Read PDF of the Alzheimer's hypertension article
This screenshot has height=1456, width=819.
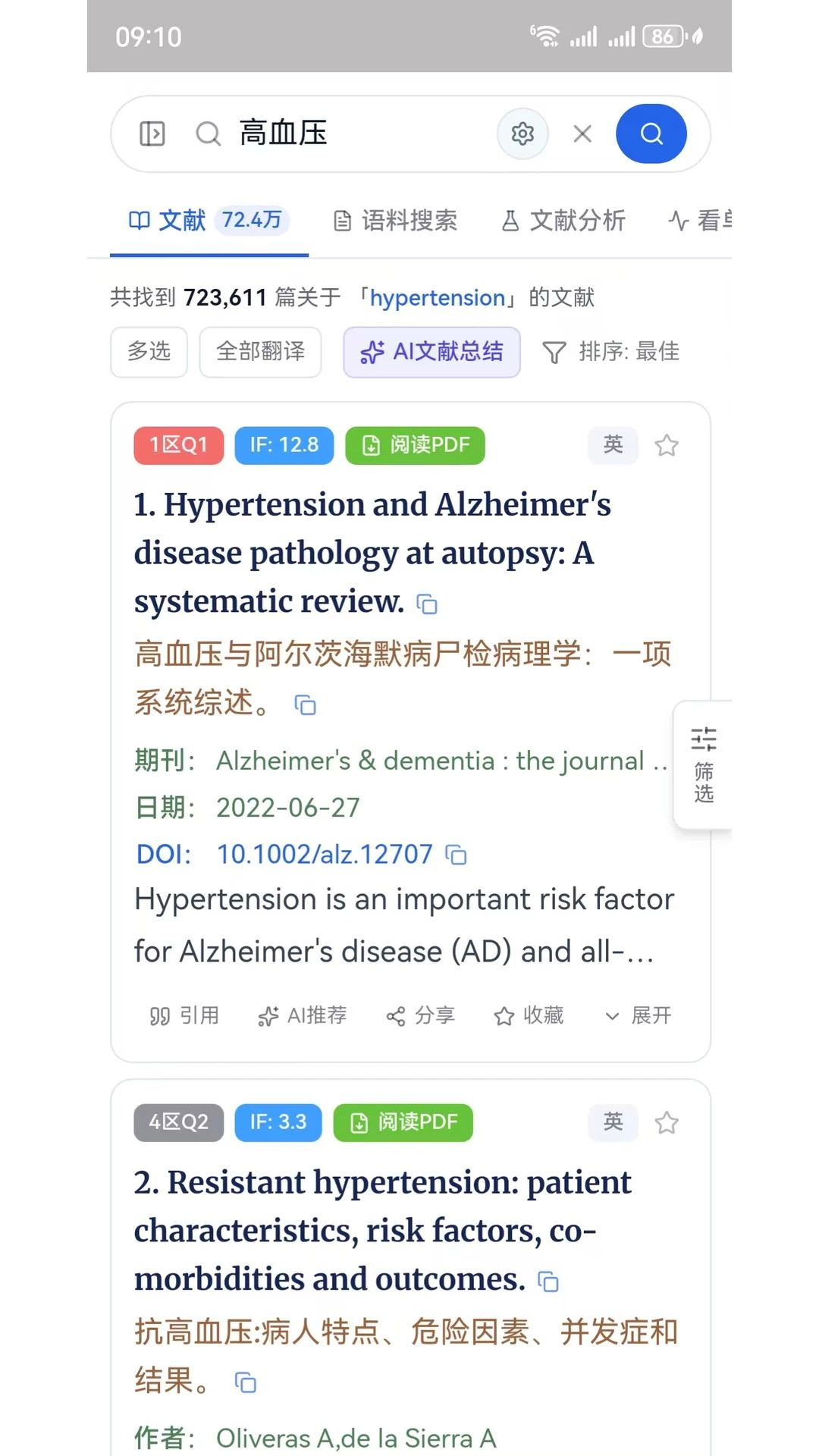(415, 445)
